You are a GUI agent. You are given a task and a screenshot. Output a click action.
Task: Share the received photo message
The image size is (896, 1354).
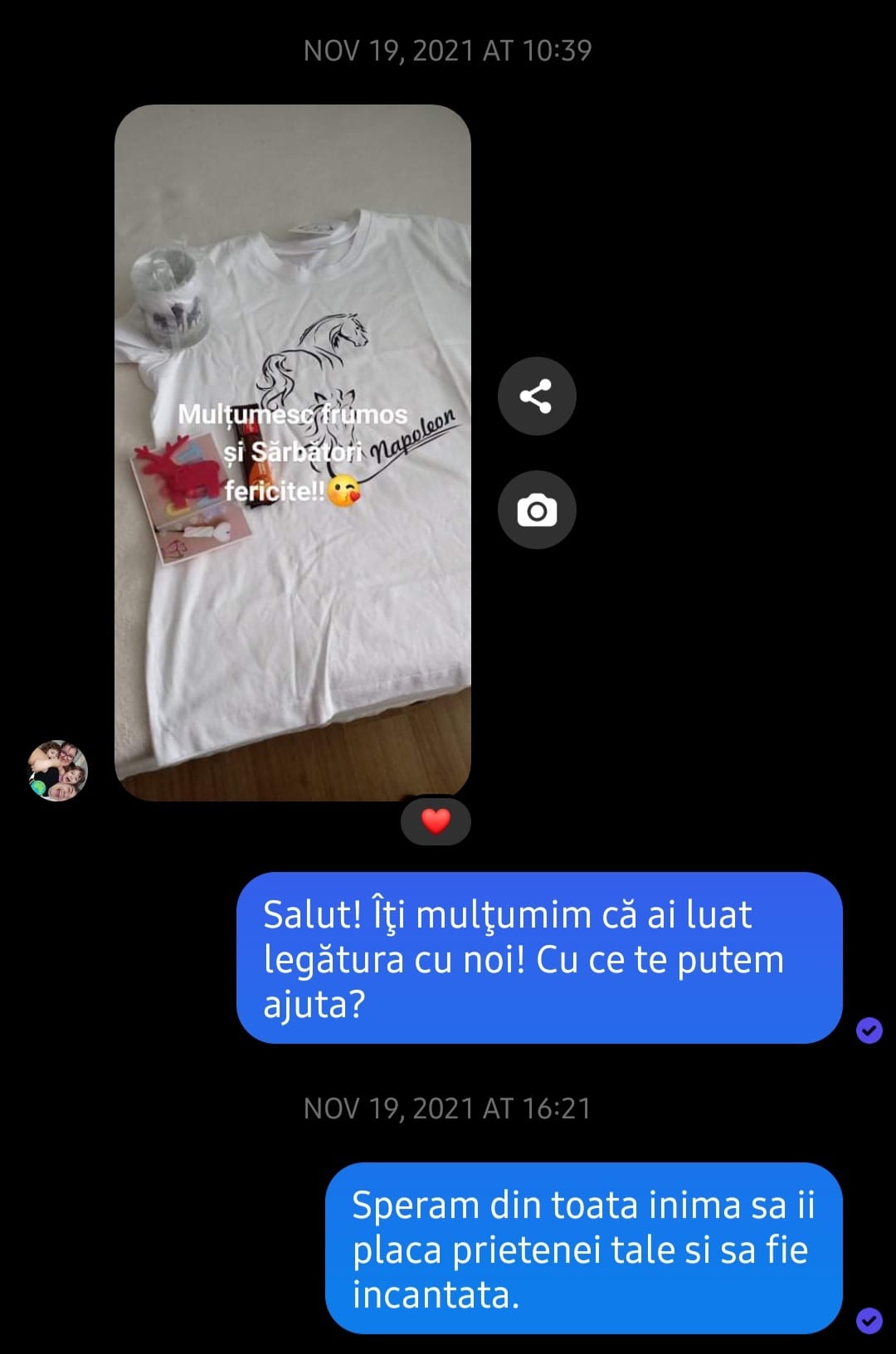coord(536,396)
